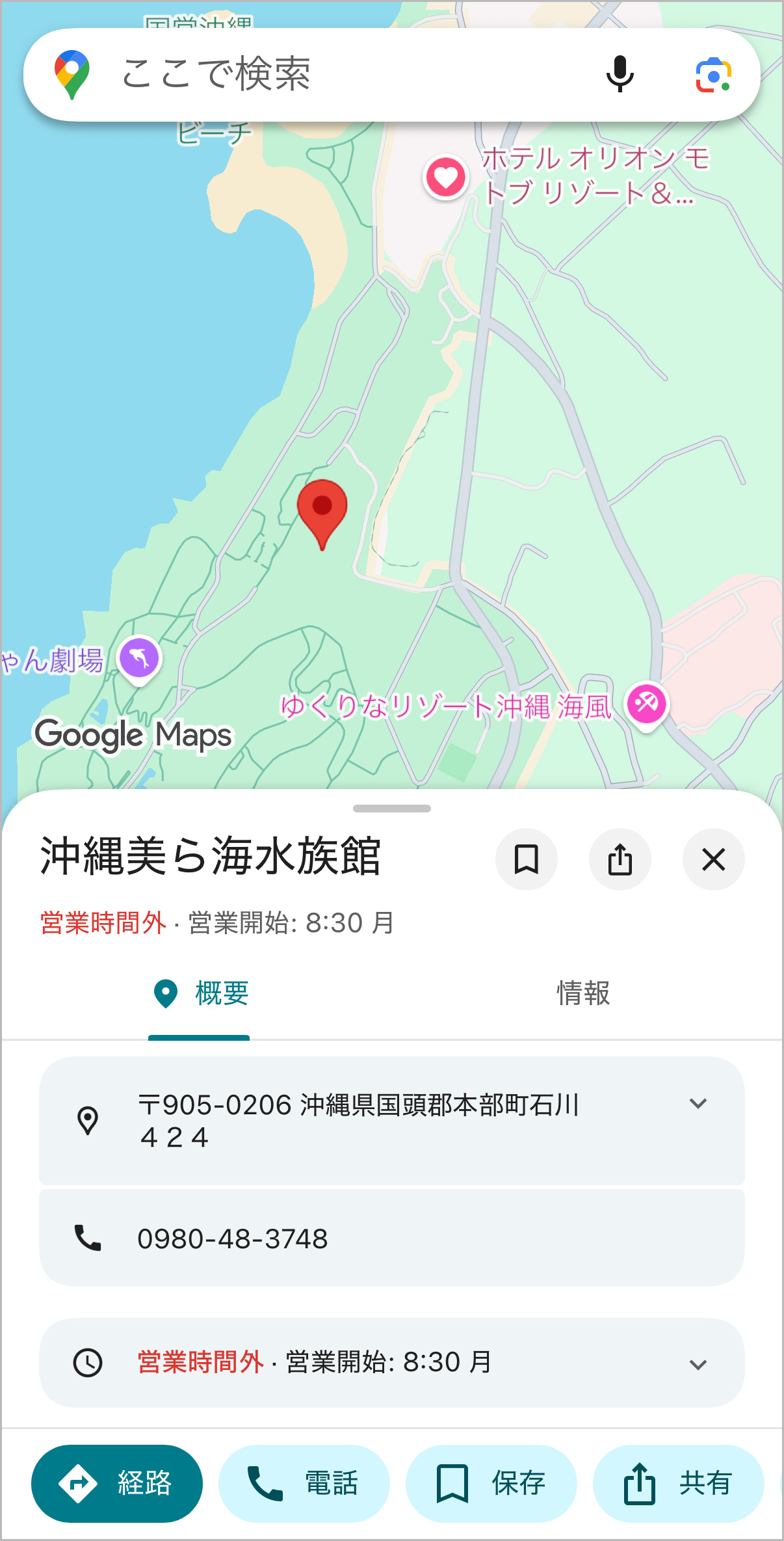This screenshot has width=784, height=1541.
Task: Close the 沖縄美ら海水族館 place card
Action: pyautogui.click(x=713, y=859)
